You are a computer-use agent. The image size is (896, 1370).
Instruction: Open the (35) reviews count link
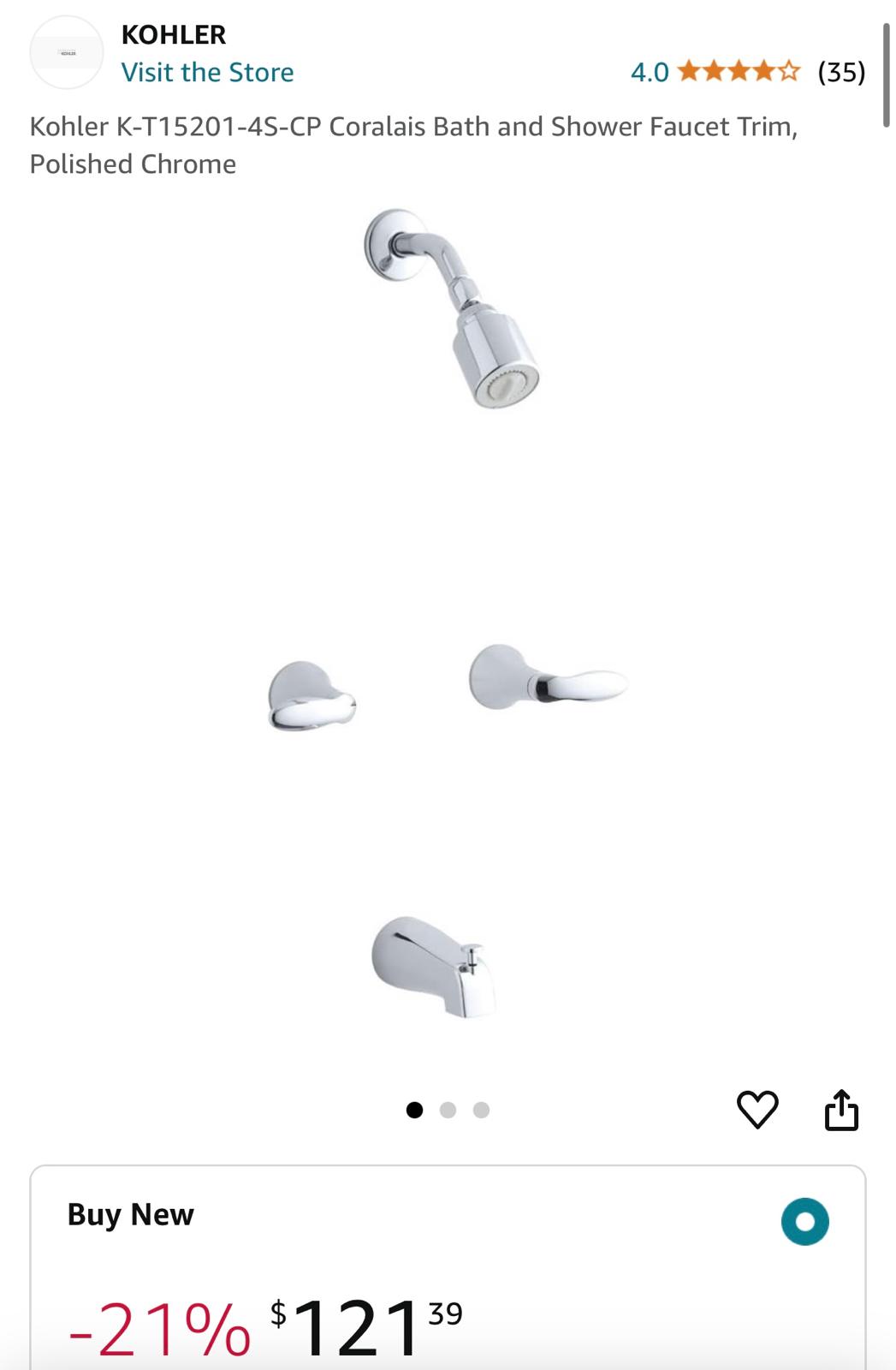(x=841, y=72)
